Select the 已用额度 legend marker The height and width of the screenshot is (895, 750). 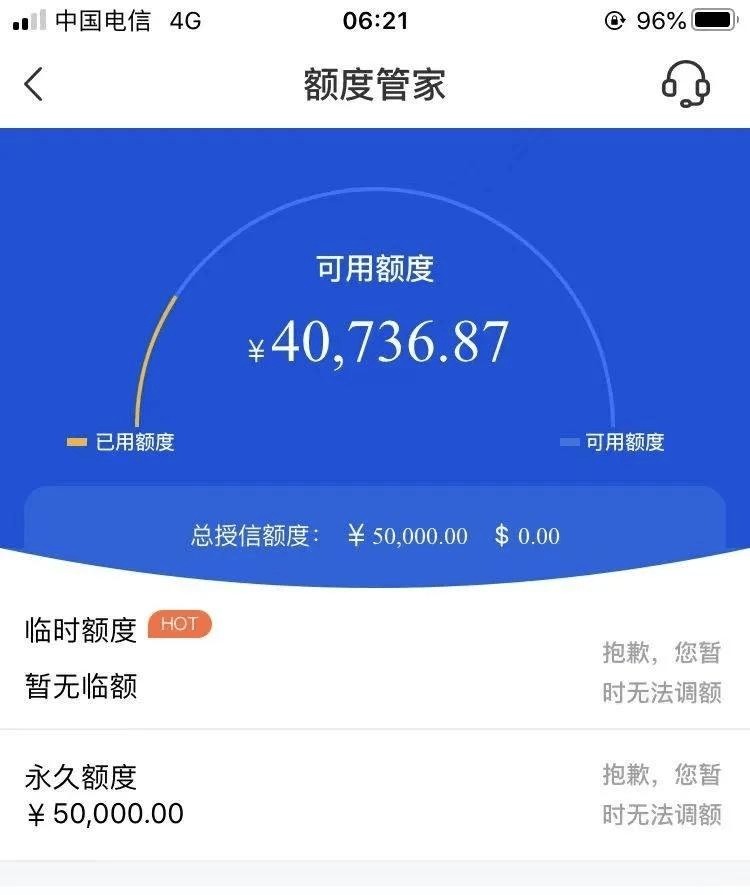click(x=77, y=440)
